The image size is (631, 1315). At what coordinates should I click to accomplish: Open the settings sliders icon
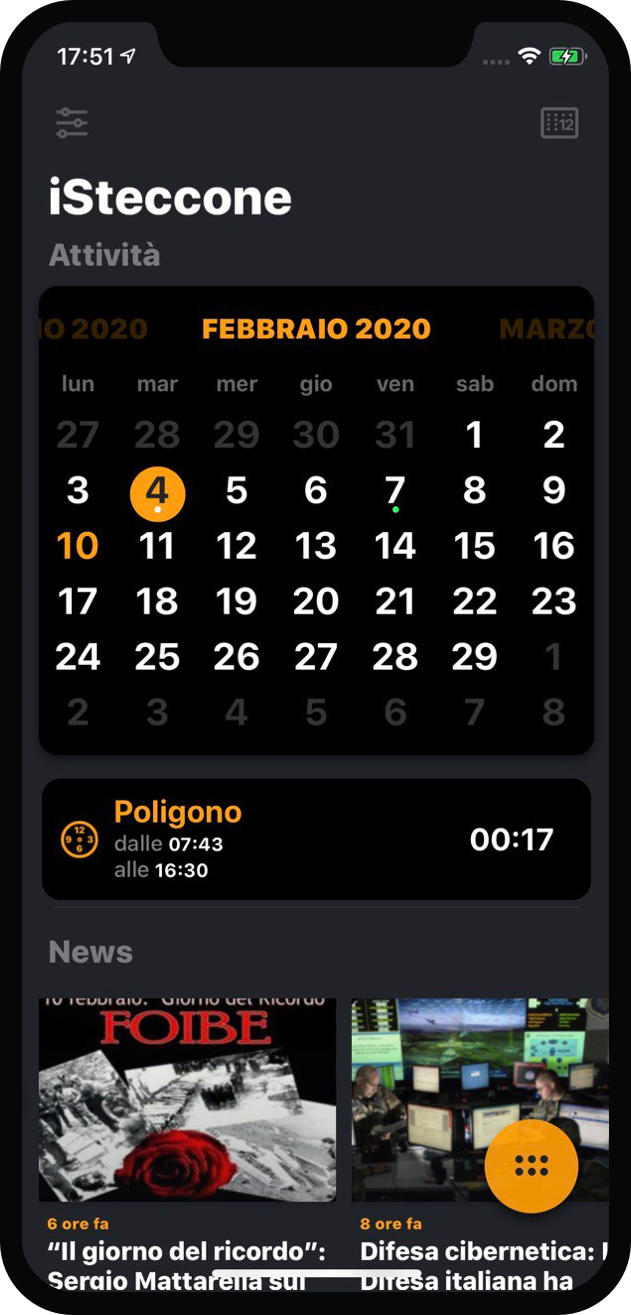(x=72, y=123)
